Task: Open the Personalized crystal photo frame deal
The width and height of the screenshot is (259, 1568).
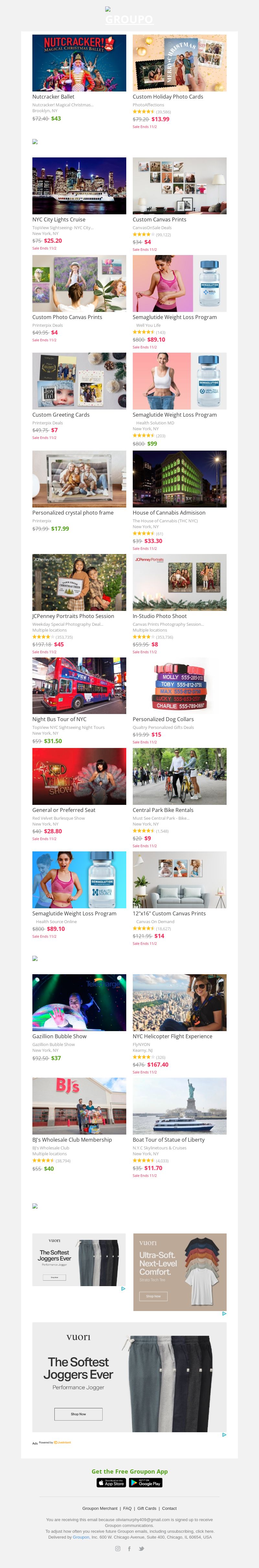Action: click(x=79, y=479)
